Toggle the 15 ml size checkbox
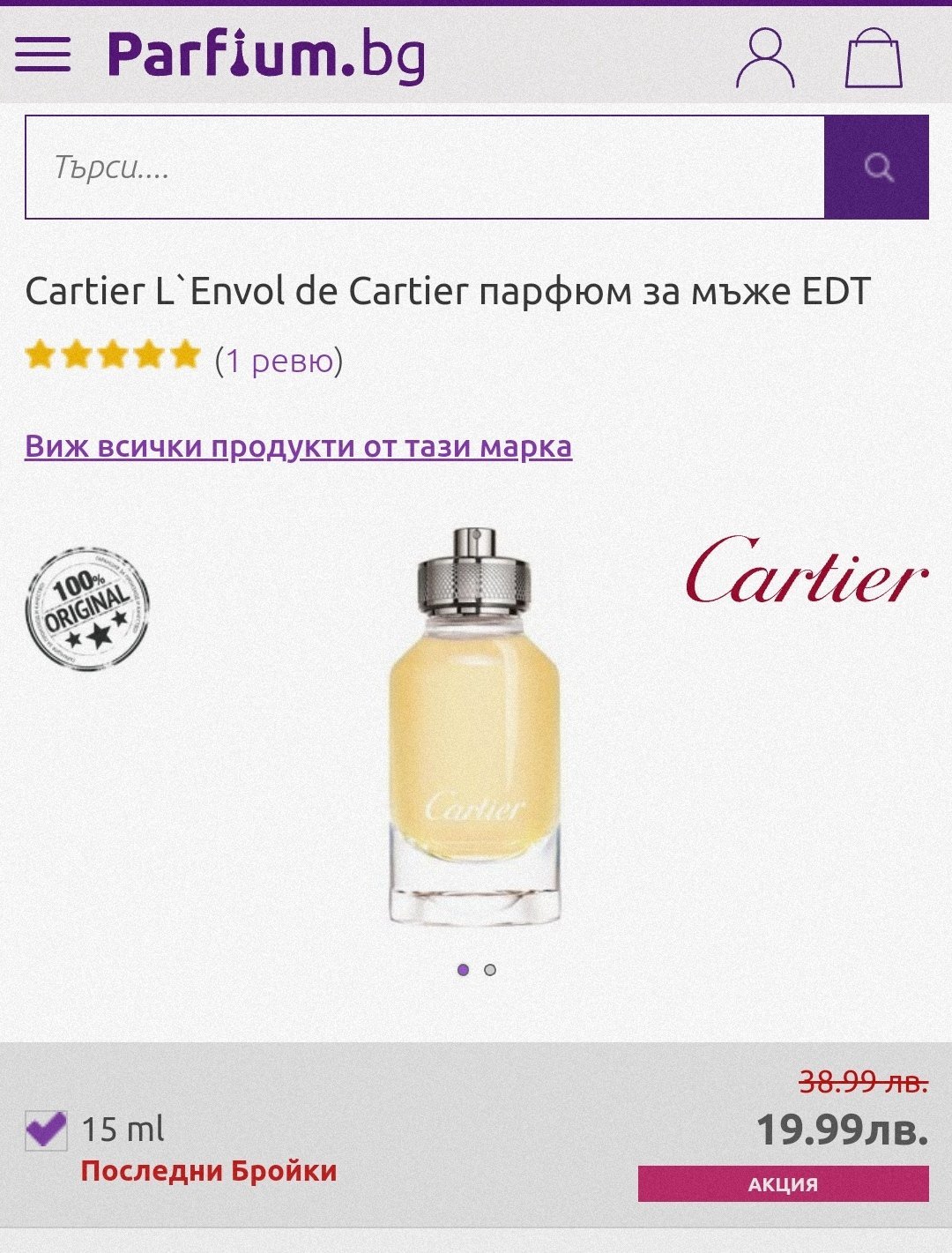Screen dimensions: 952x1253 click(x=46, y=1129)
